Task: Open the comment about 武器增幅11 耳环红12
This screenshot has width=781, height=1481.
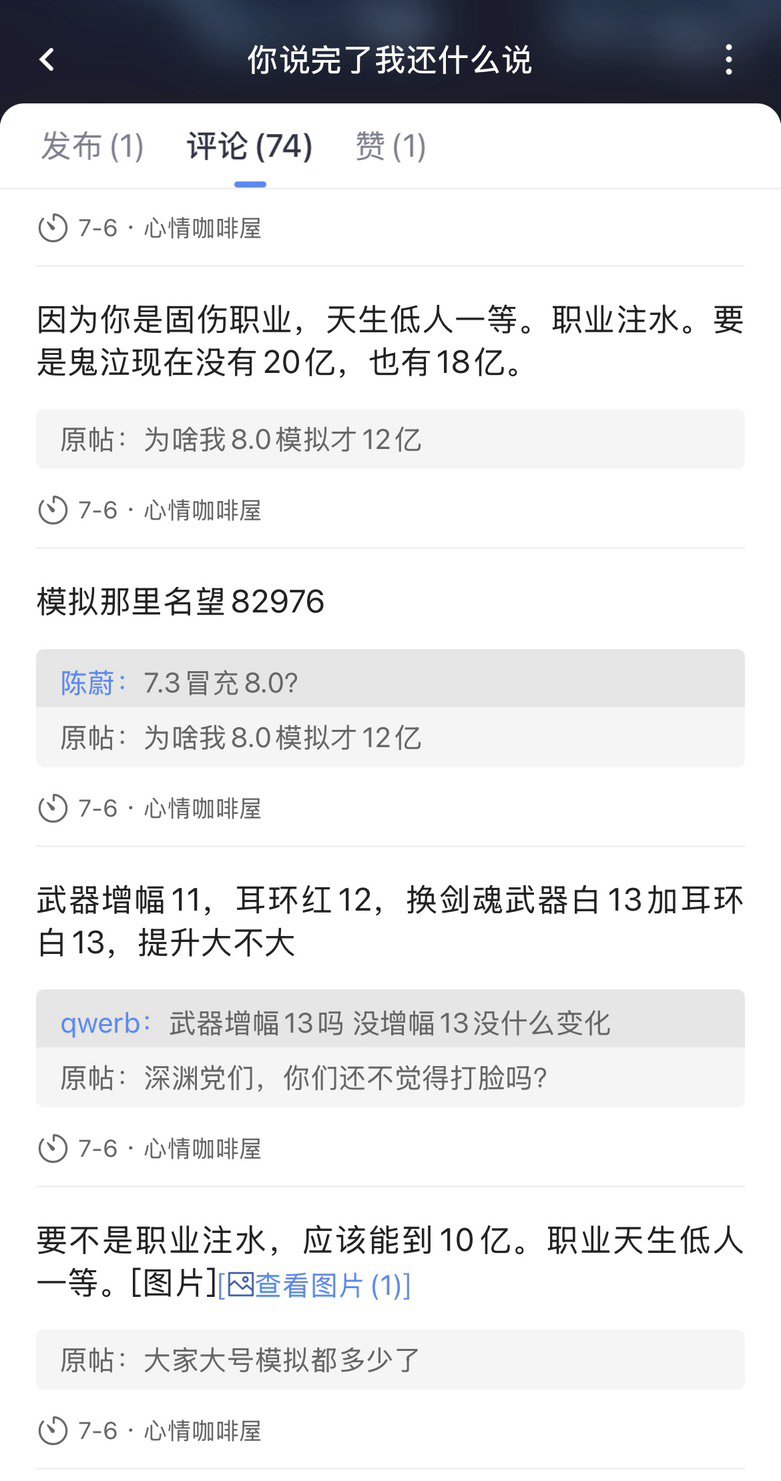Action: pos(390,922)
